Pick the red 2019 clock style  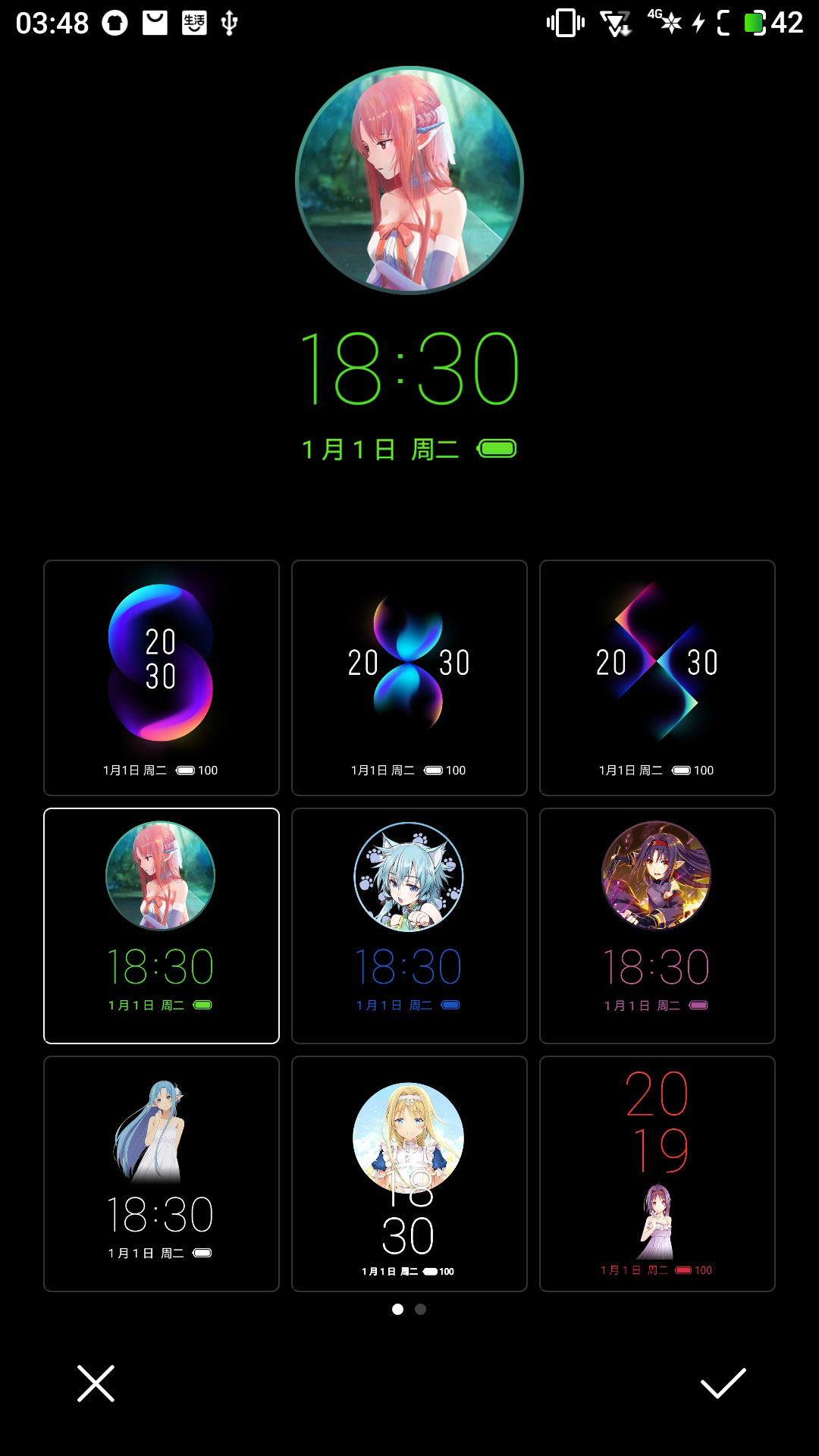click(x=657, y=1173)
